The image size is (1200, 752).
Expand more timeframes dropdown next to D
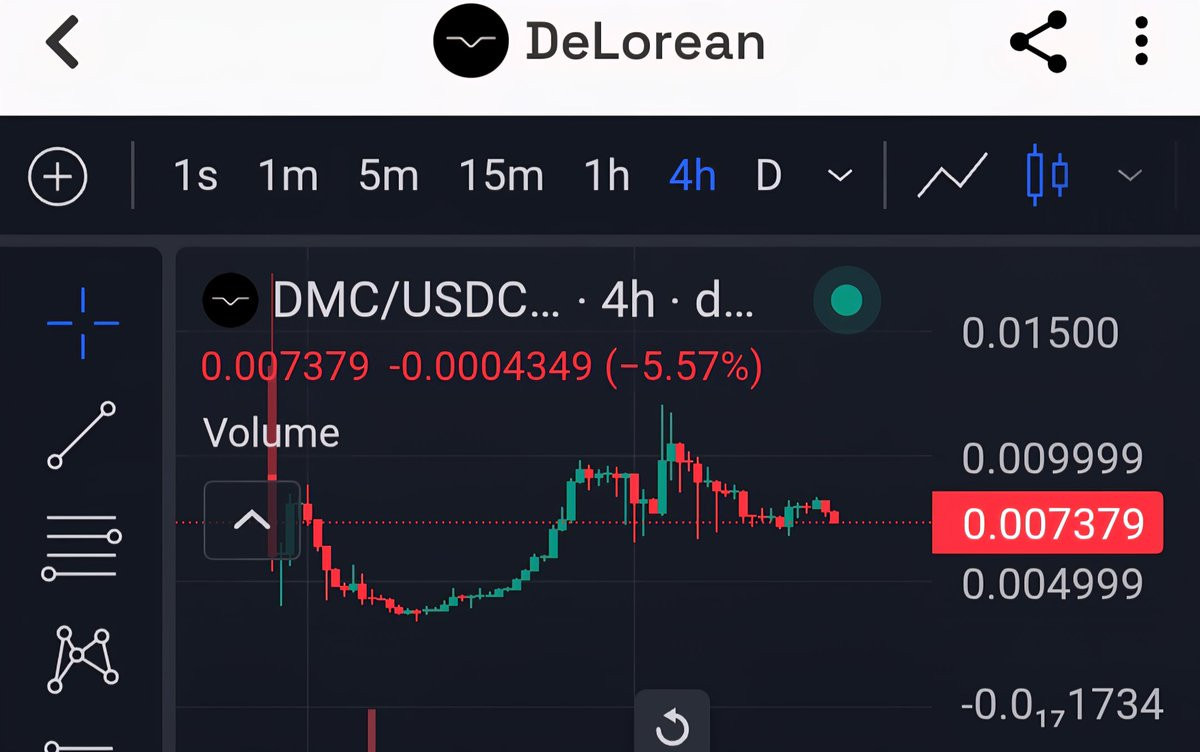(x=841, y=177)
